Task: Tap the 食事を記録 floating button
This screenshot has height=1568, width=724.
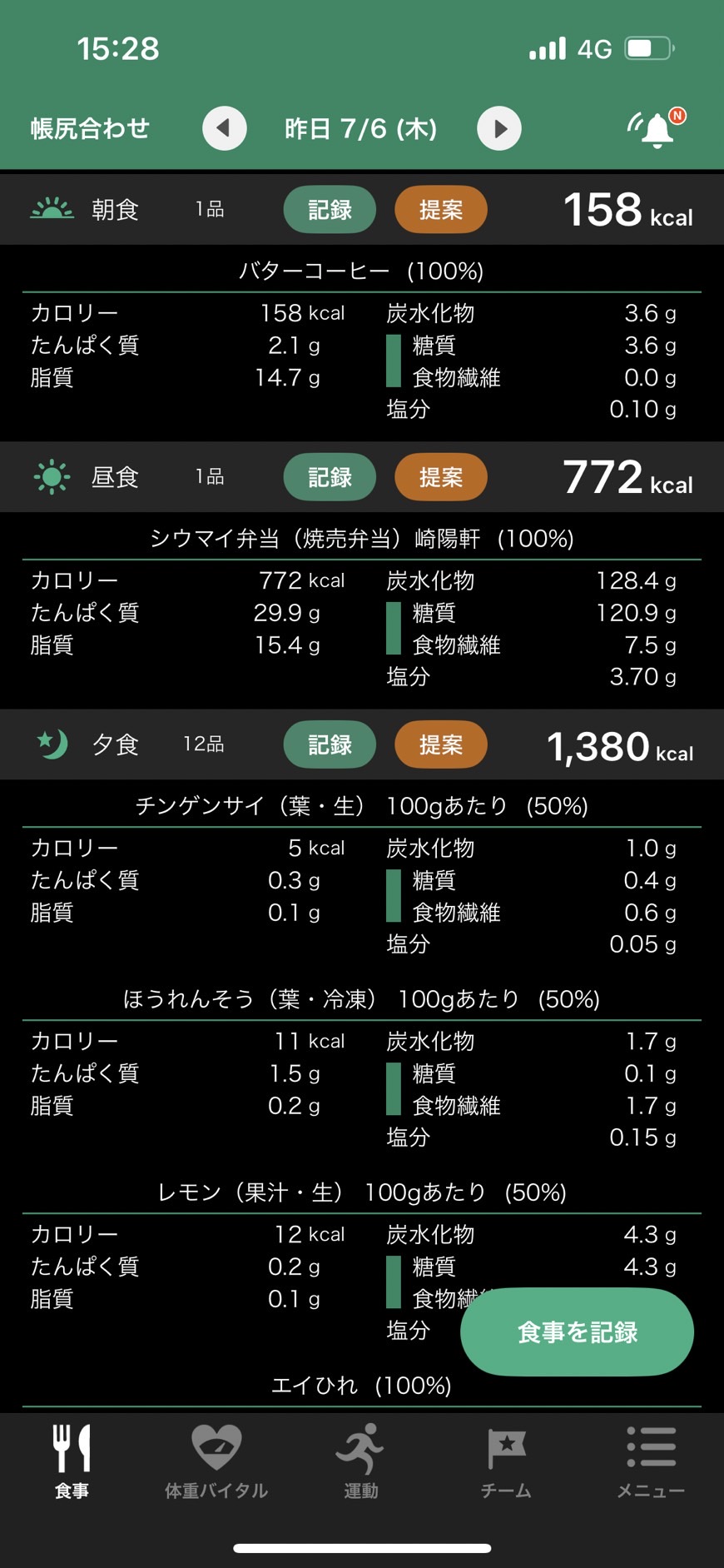Action: [577, 1332]
